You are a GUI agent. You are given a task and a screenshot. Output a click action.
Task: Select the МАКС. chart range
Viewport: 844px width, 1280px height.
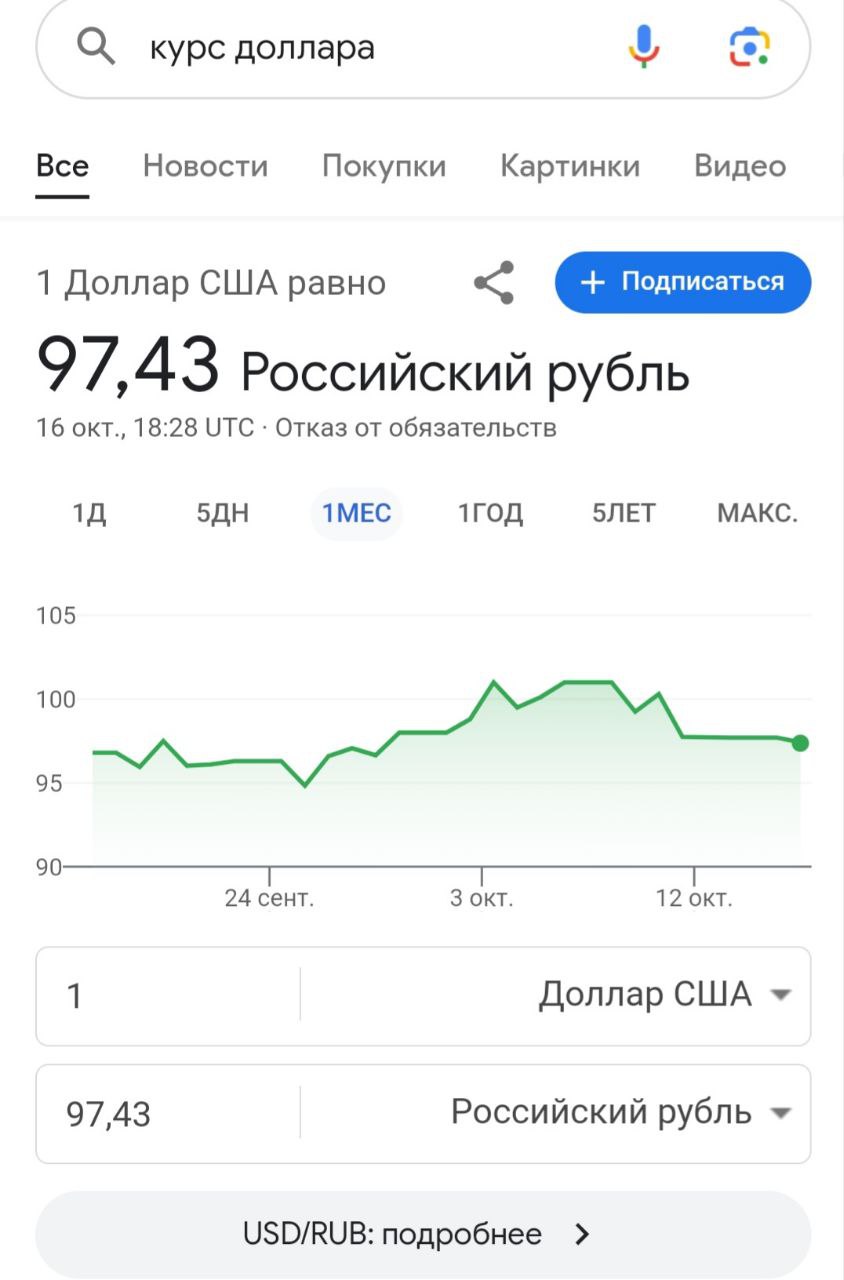(757, 514)
